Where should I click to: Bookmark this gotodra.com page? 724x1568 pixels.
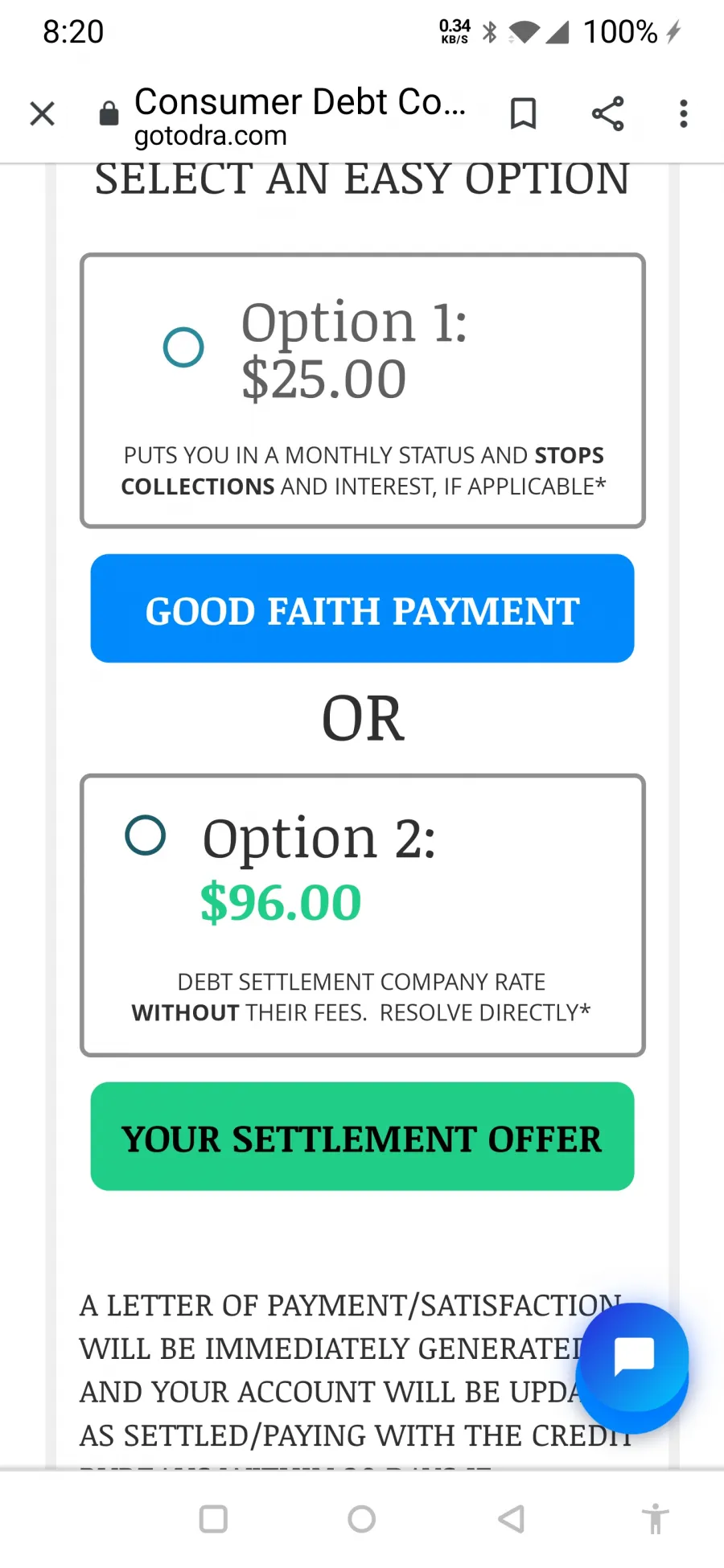pyautogui.click(x=524, y=113)
